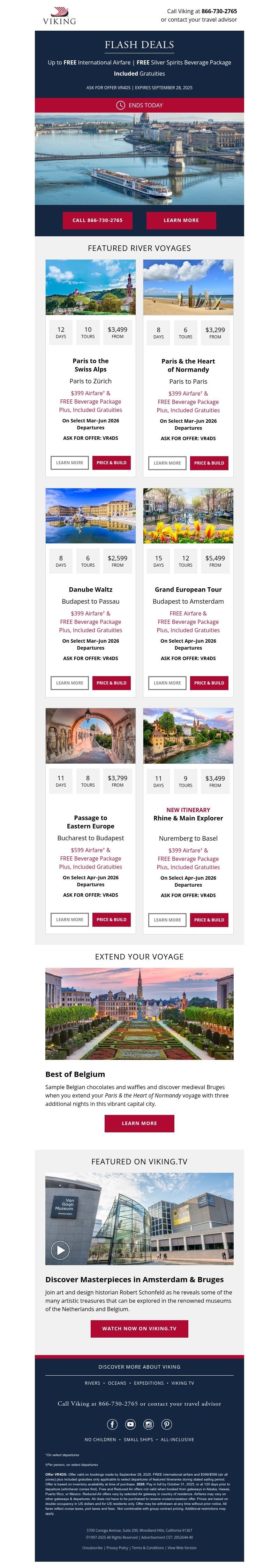Open the Privacy Policy link
279x1568 pixels.
(117, 1547)
